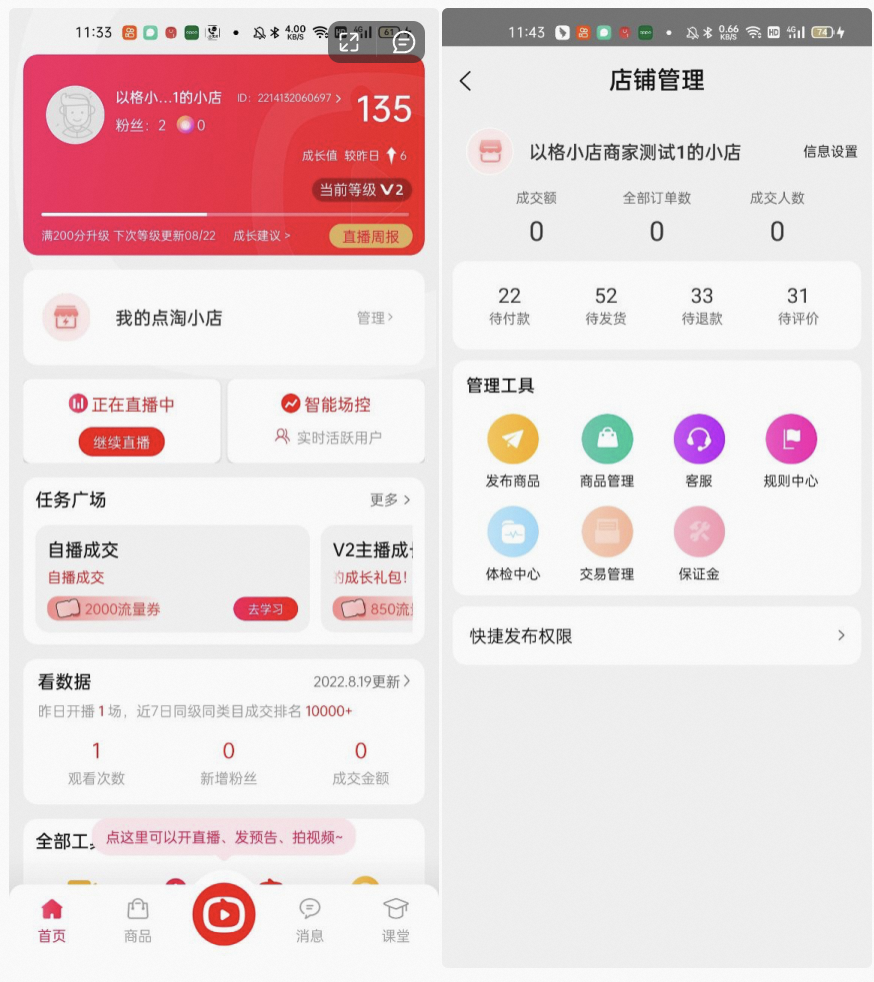Open 规则中心
Screen dimensions: 874x982
pos(791,451)
